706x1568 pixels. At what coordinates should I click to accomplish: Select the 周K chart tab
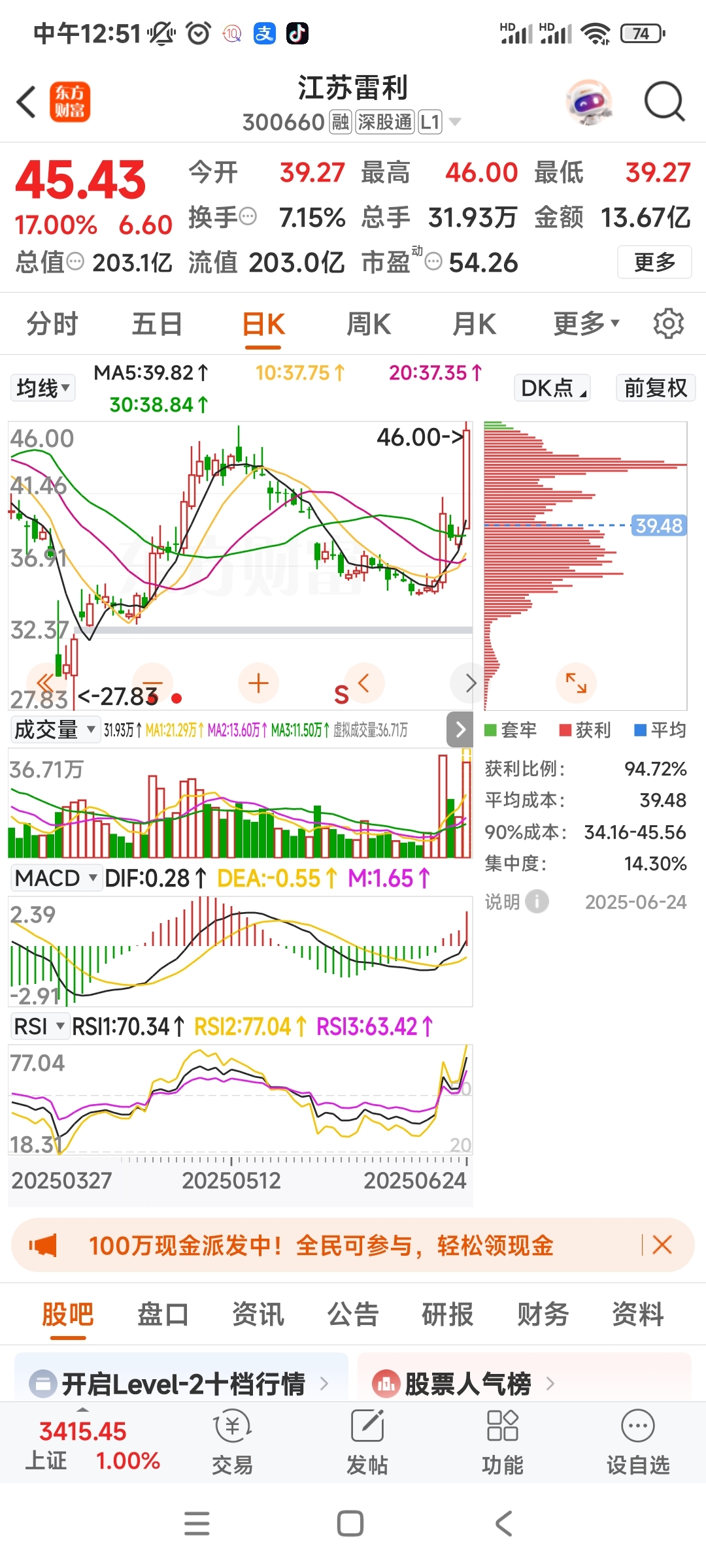click(x=368, y=324)
